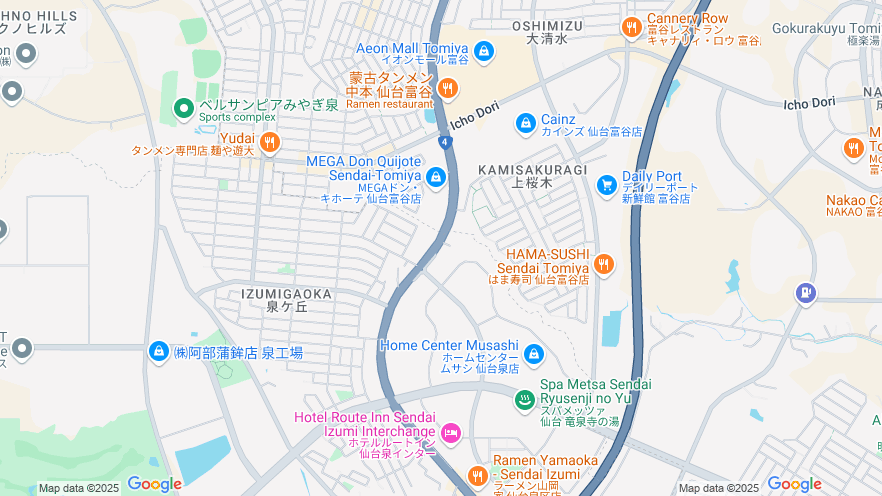The height and width of the screenshot is (496, 882).
Task: Select the Ramen restaurant pin near Aeon Mall
Action: point(447,88)
